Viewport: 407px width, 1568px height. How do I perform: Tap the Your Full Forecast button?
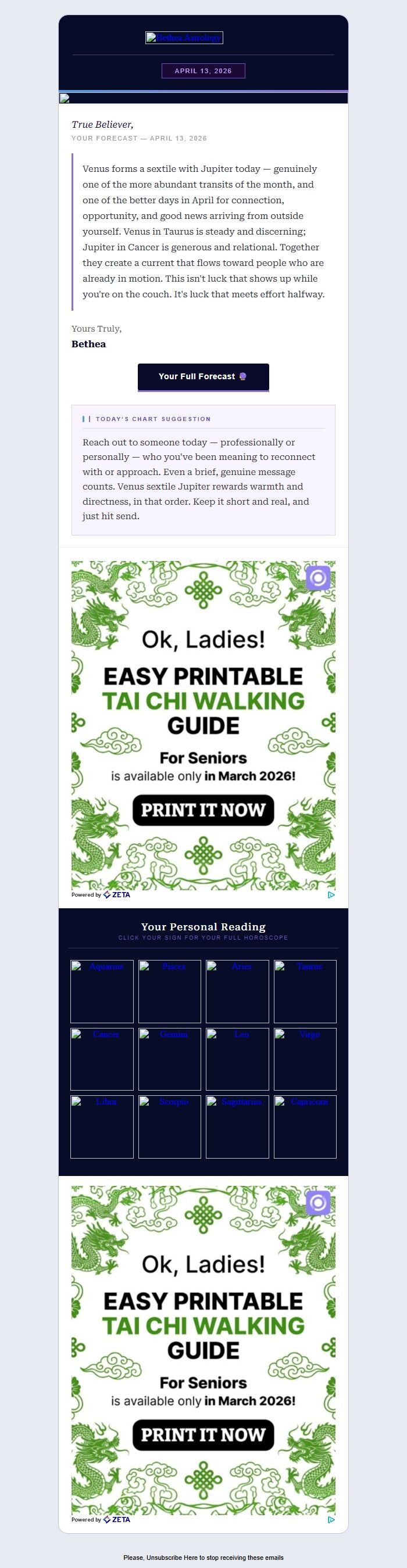coord(203,377)
